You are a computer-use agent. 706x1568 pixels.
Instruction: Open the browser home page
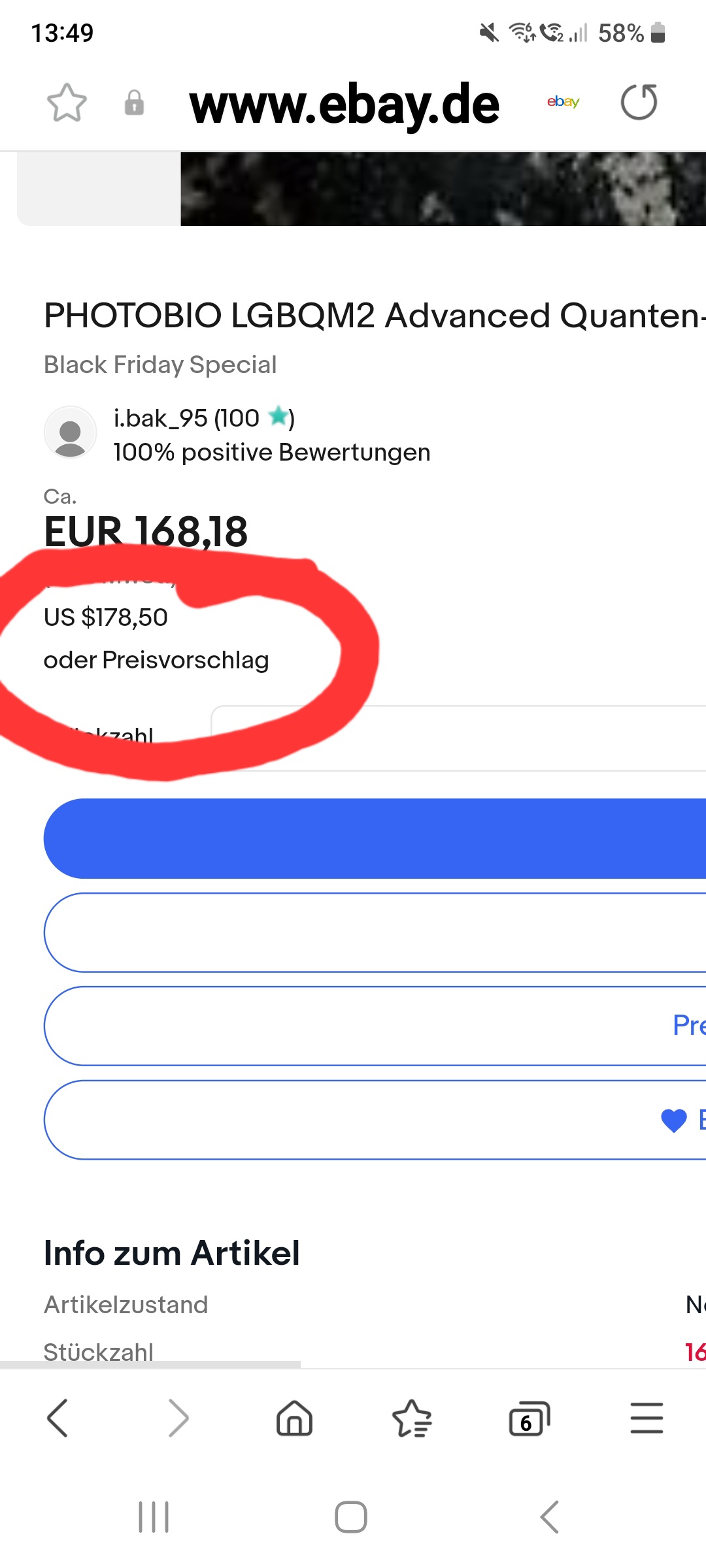295,1418
